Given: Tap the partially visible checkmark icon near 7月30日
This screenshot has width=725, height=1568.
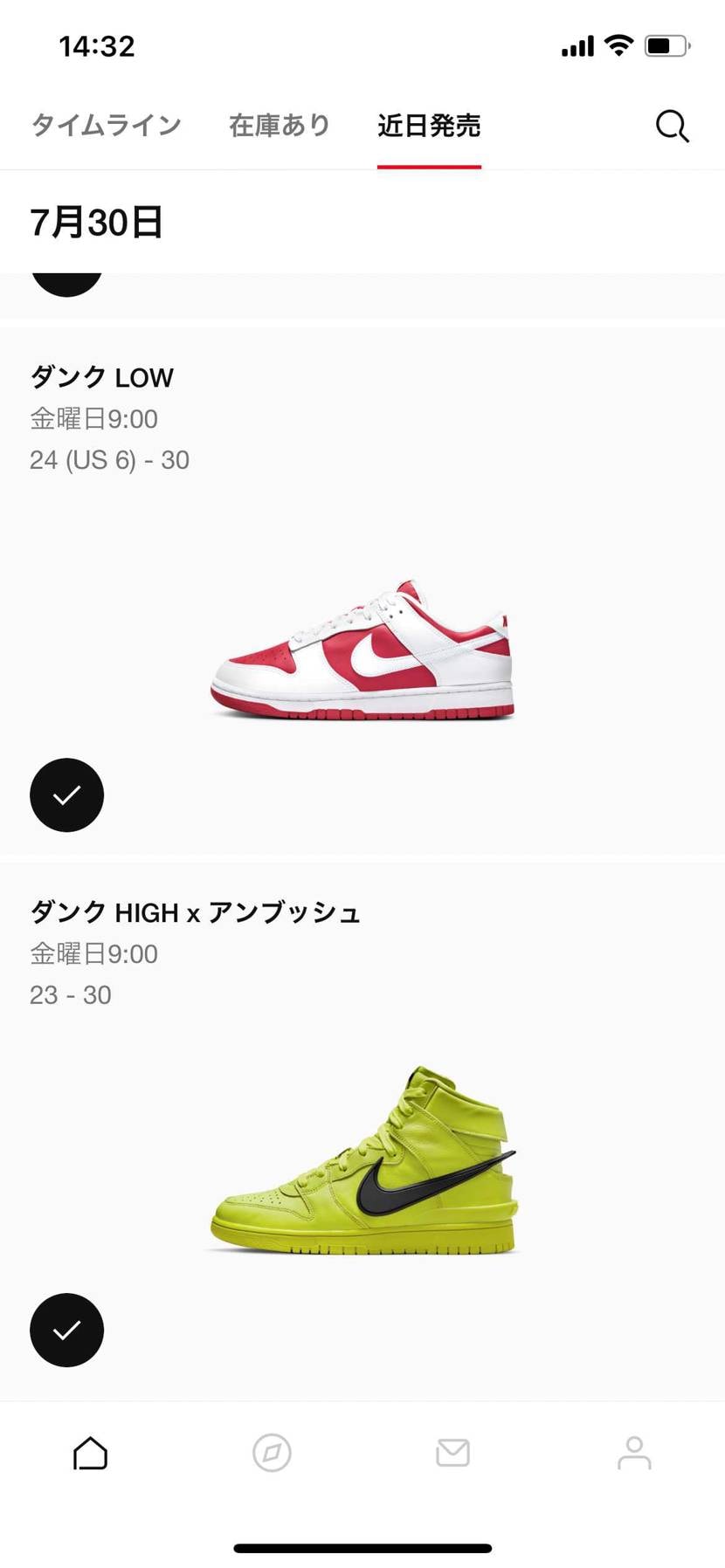Looking at the screenshot, I should (x=66, y=279).
